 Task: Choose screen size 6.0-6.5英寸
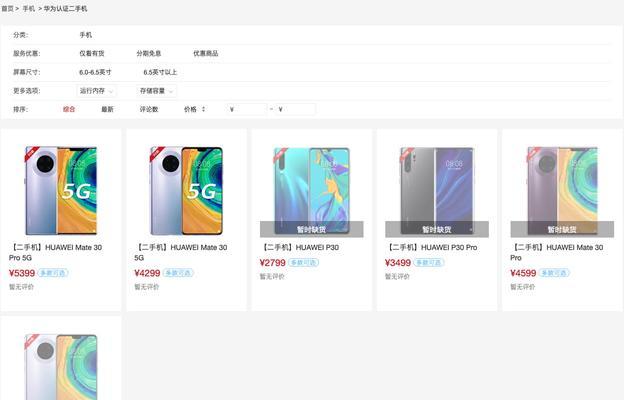(x=95, y=72)
